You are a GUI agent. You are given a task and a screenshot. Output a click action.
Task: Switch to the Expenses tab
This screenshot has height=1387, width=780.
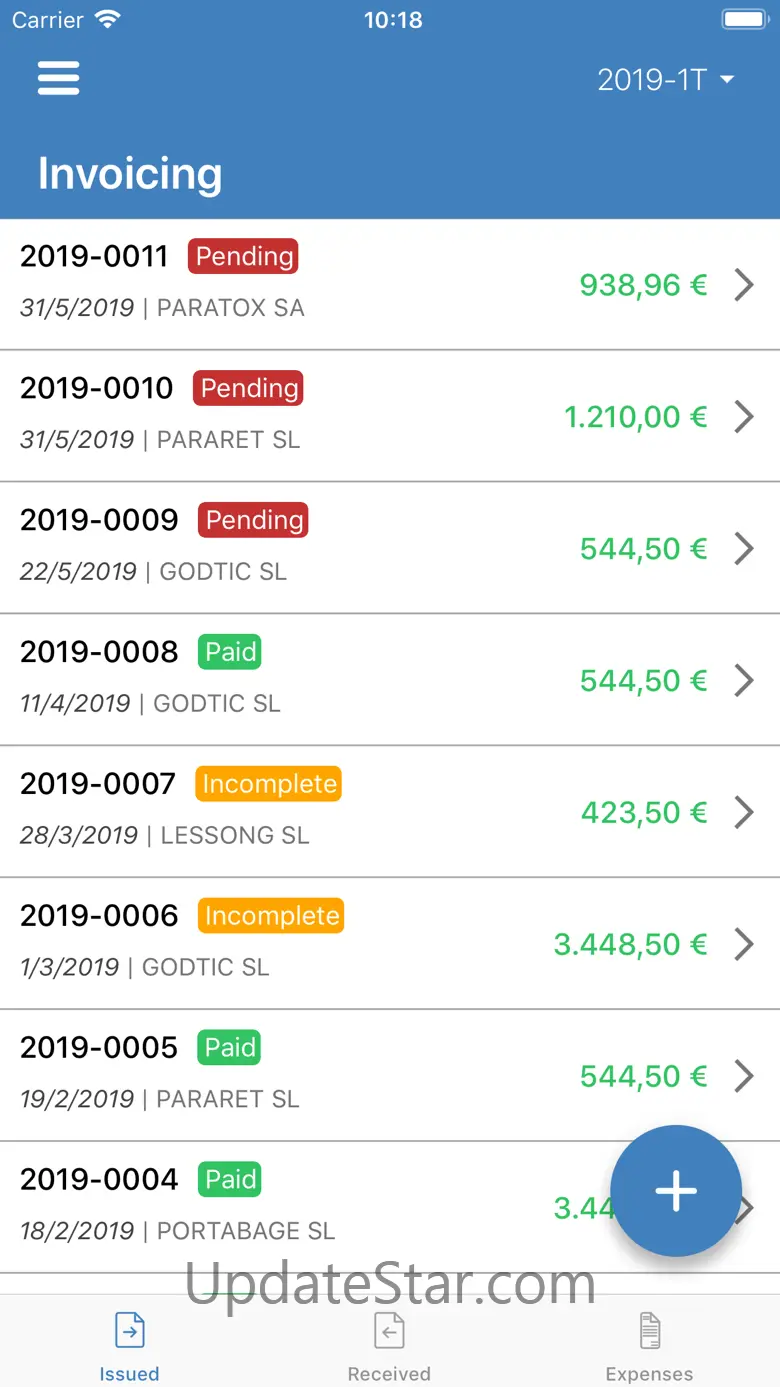(x=649, y=1346)
